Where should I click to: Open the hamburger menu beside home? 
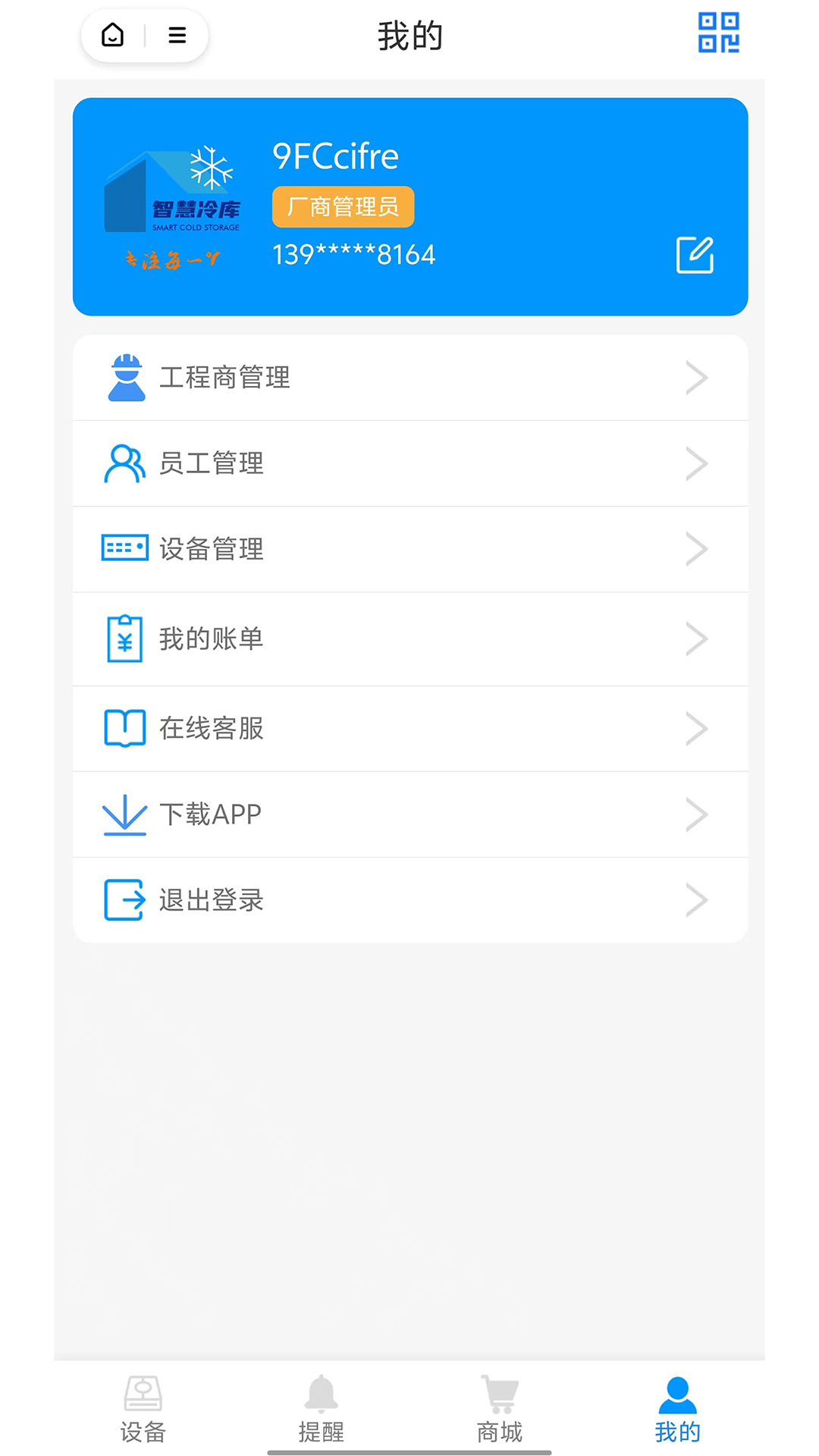(x=177, y=35)
